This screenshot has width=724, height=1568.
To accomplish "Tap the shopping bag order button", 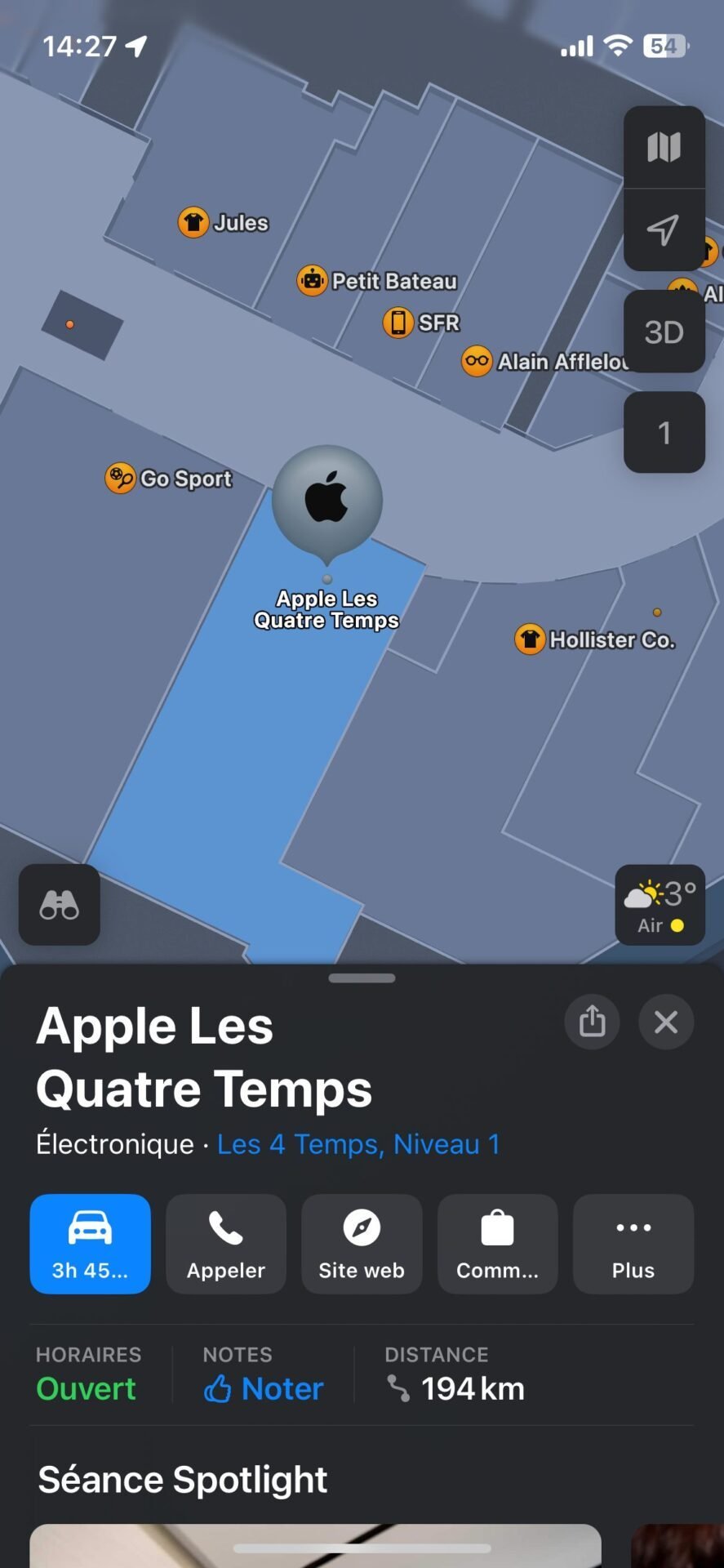I will [x=498, y=1244].
